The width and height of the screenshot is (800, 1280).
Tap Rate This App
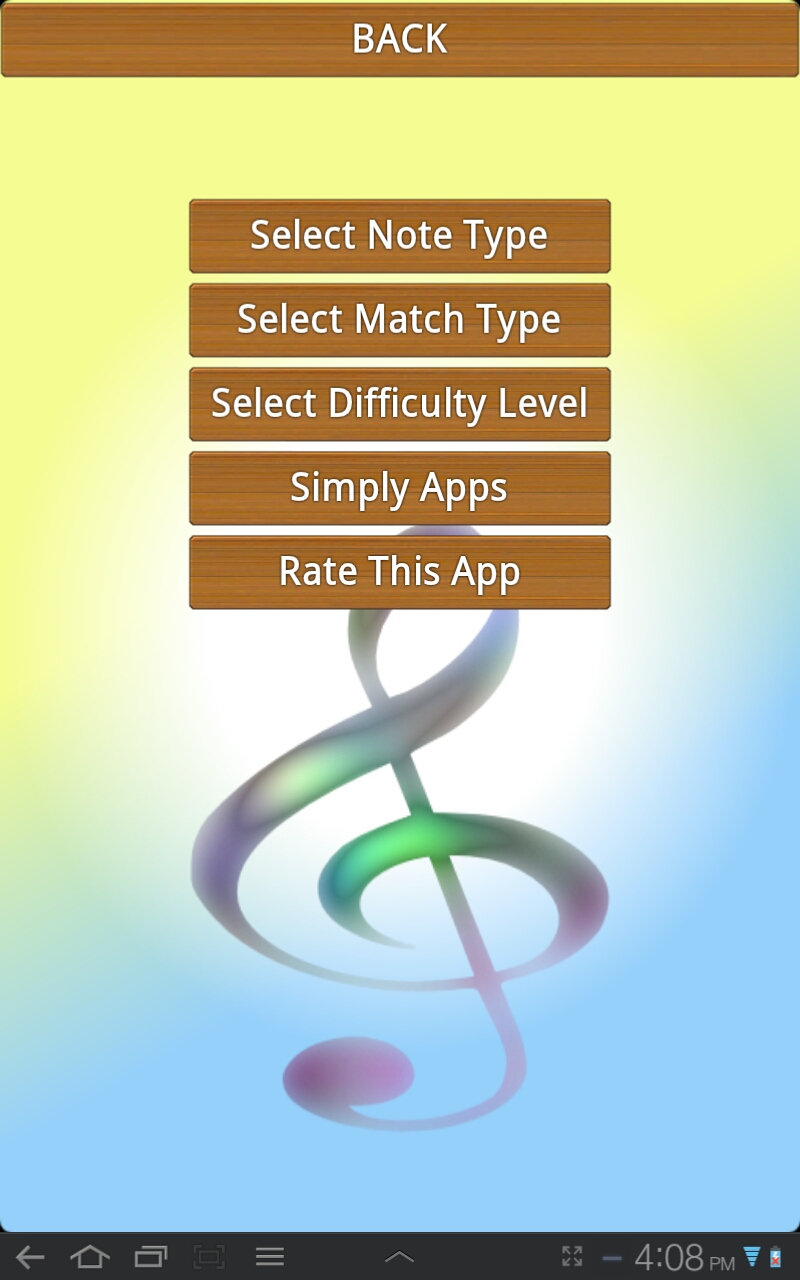[x=399, y=572]
